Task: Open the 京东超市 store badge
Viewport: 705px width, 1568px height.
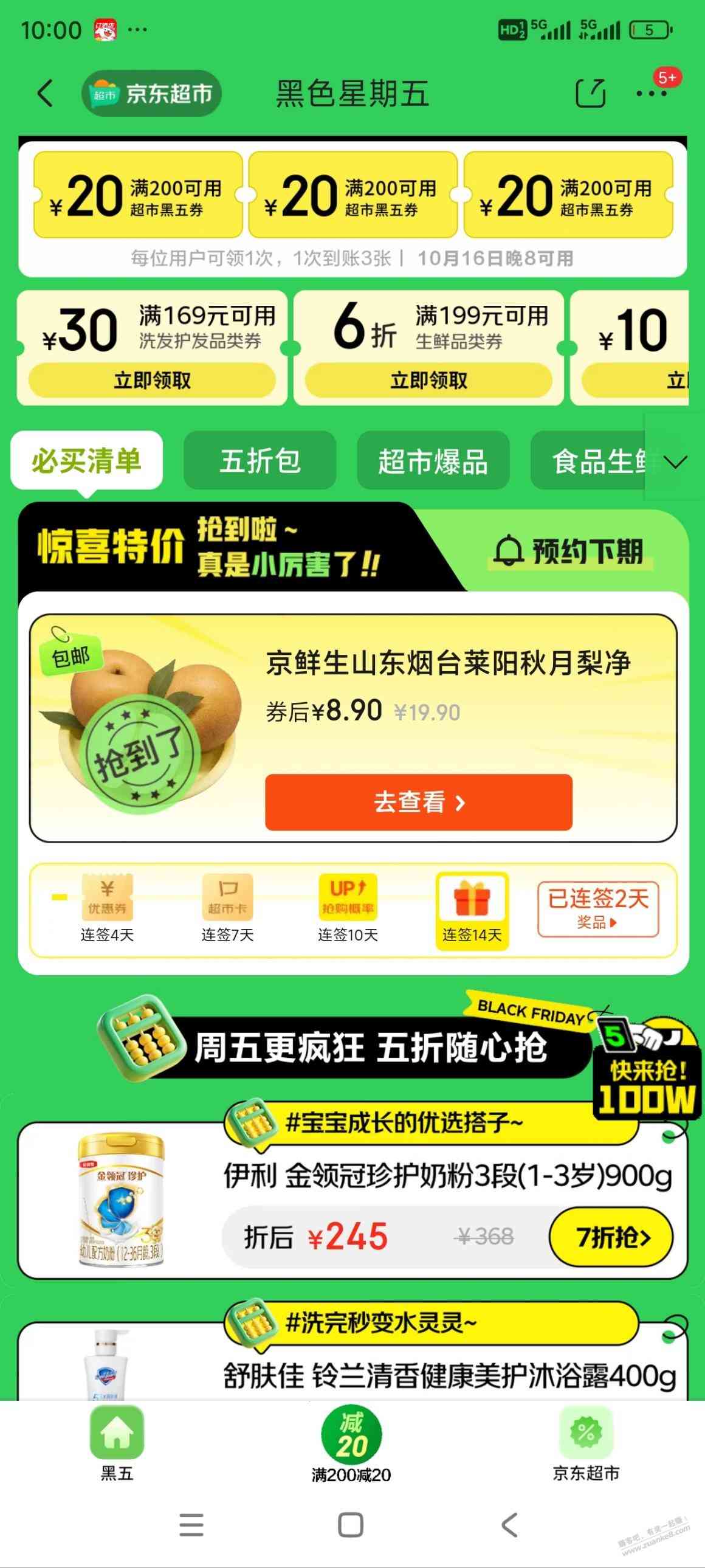Action: [151, 94]
